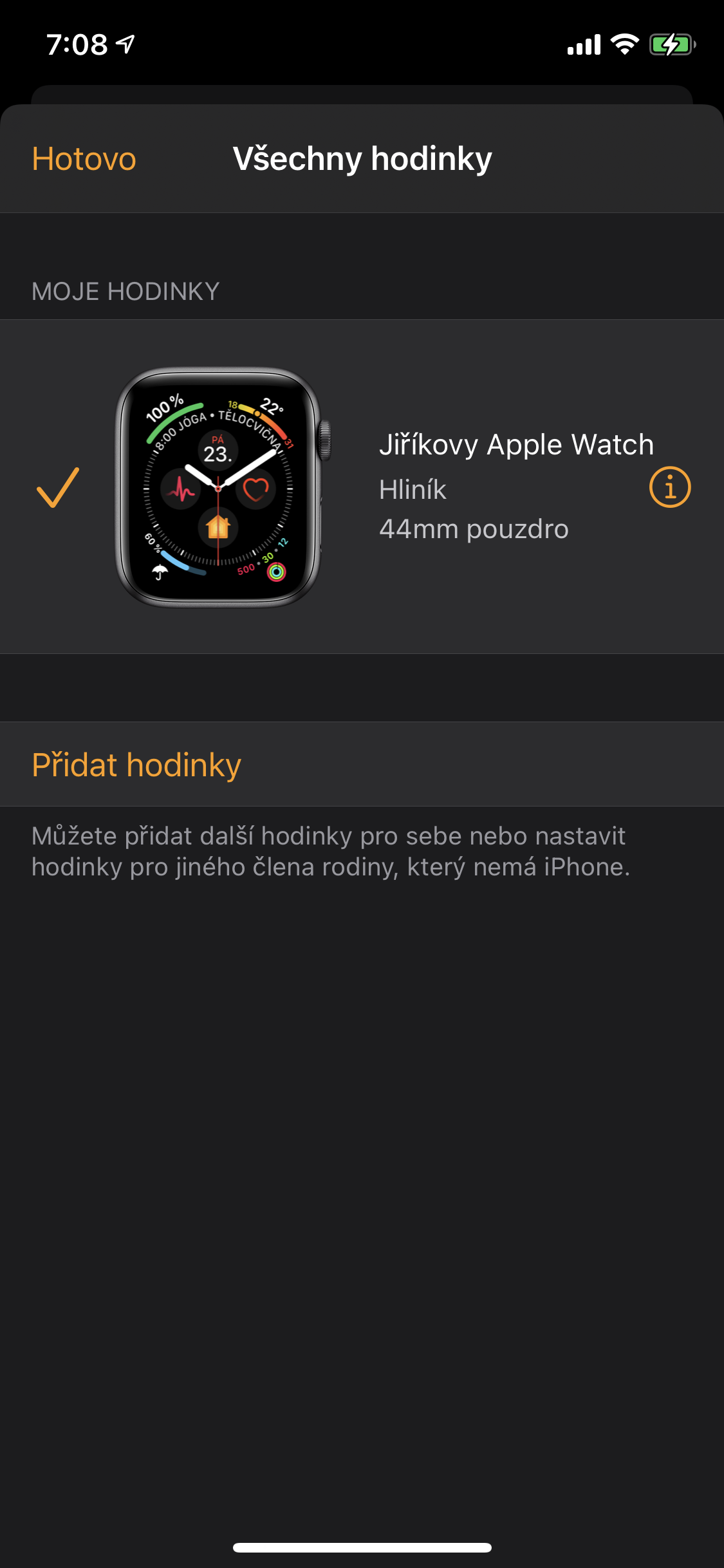The height and width of the screenshot is (1568, 724).
Task: Tap Hotovo to close the watch list
Action: coord(84,159)
